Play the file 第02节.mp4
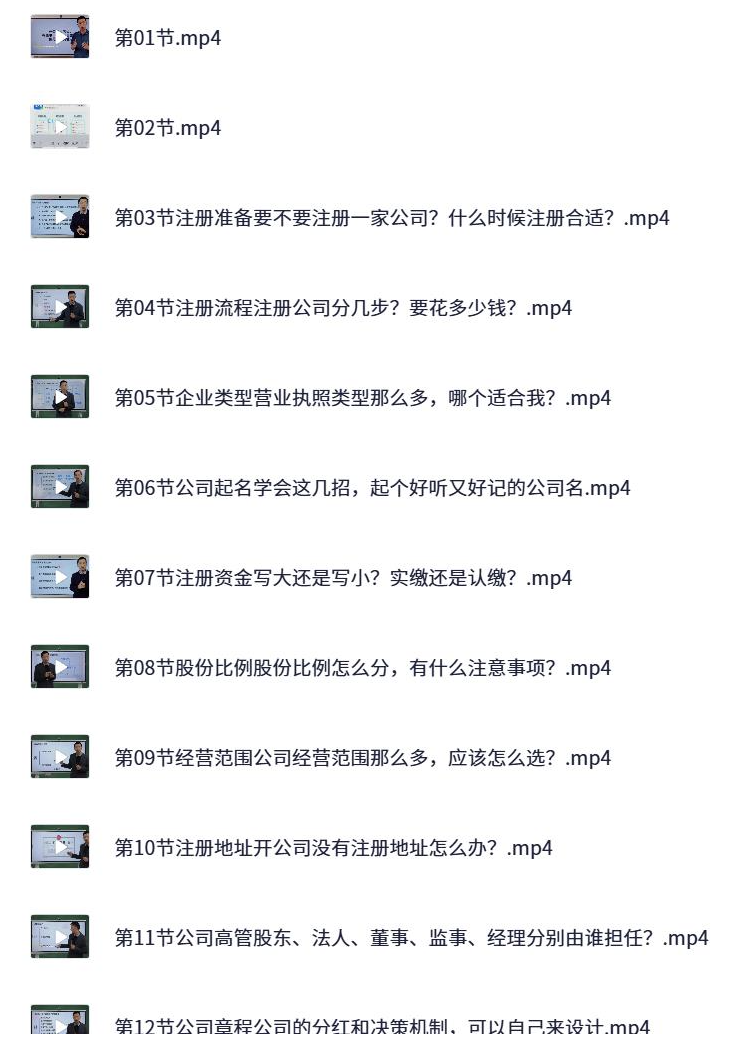Screen dimensions: 735x1049 168,128
